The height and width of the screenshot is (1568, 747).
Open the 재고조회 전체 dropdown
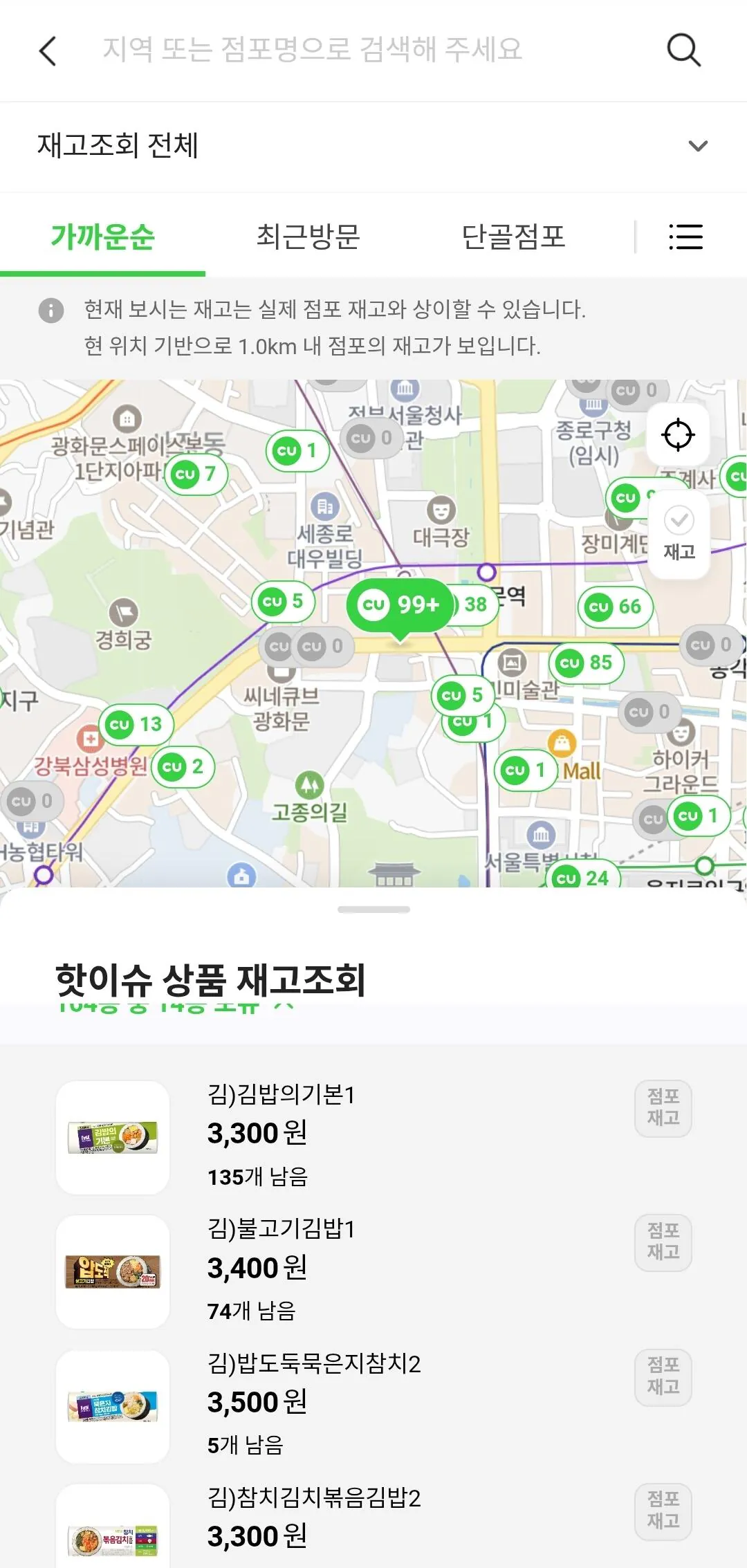(373, 146)
